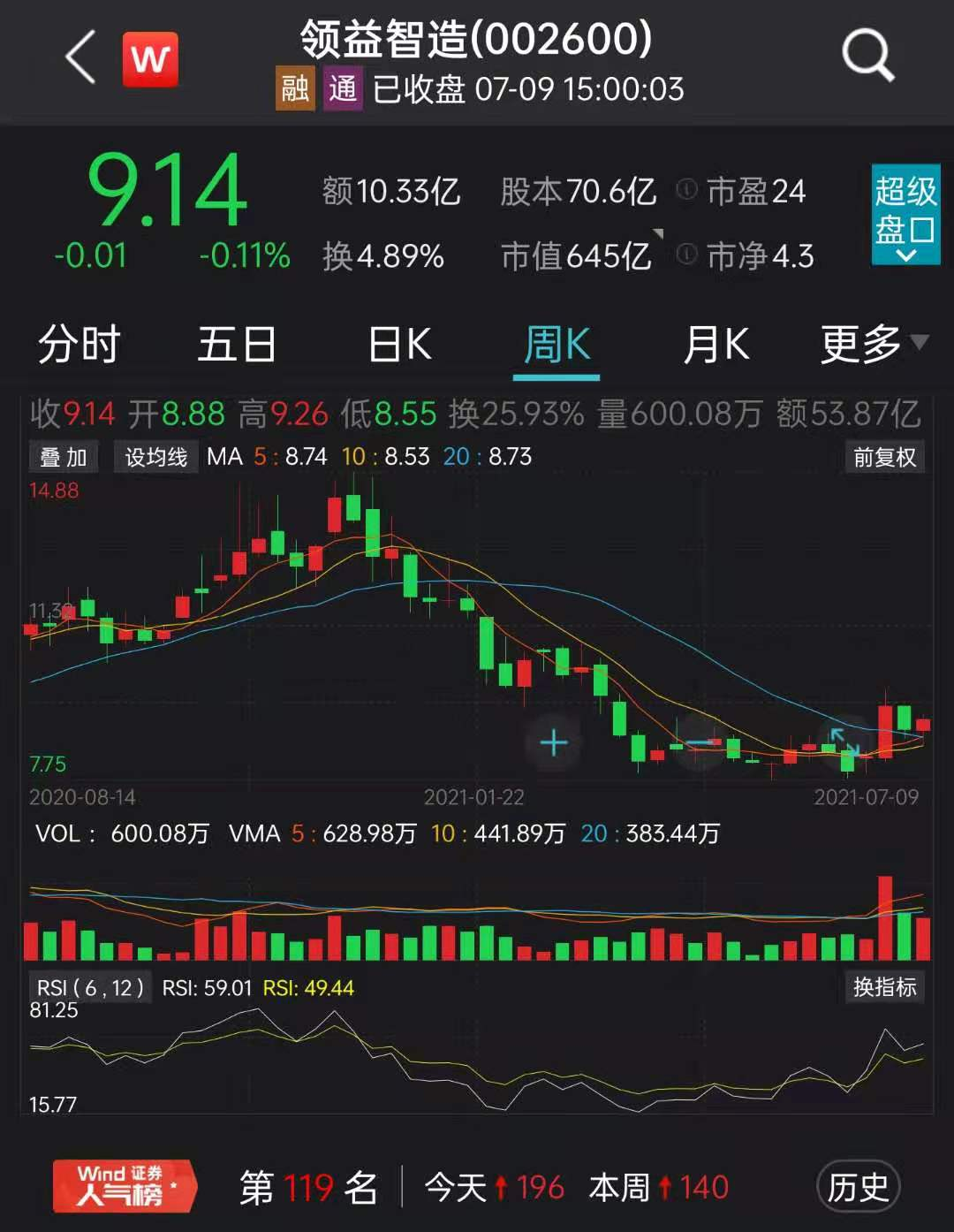
Task: Tap the 通 badge next to 融
Action: point(344,90)
